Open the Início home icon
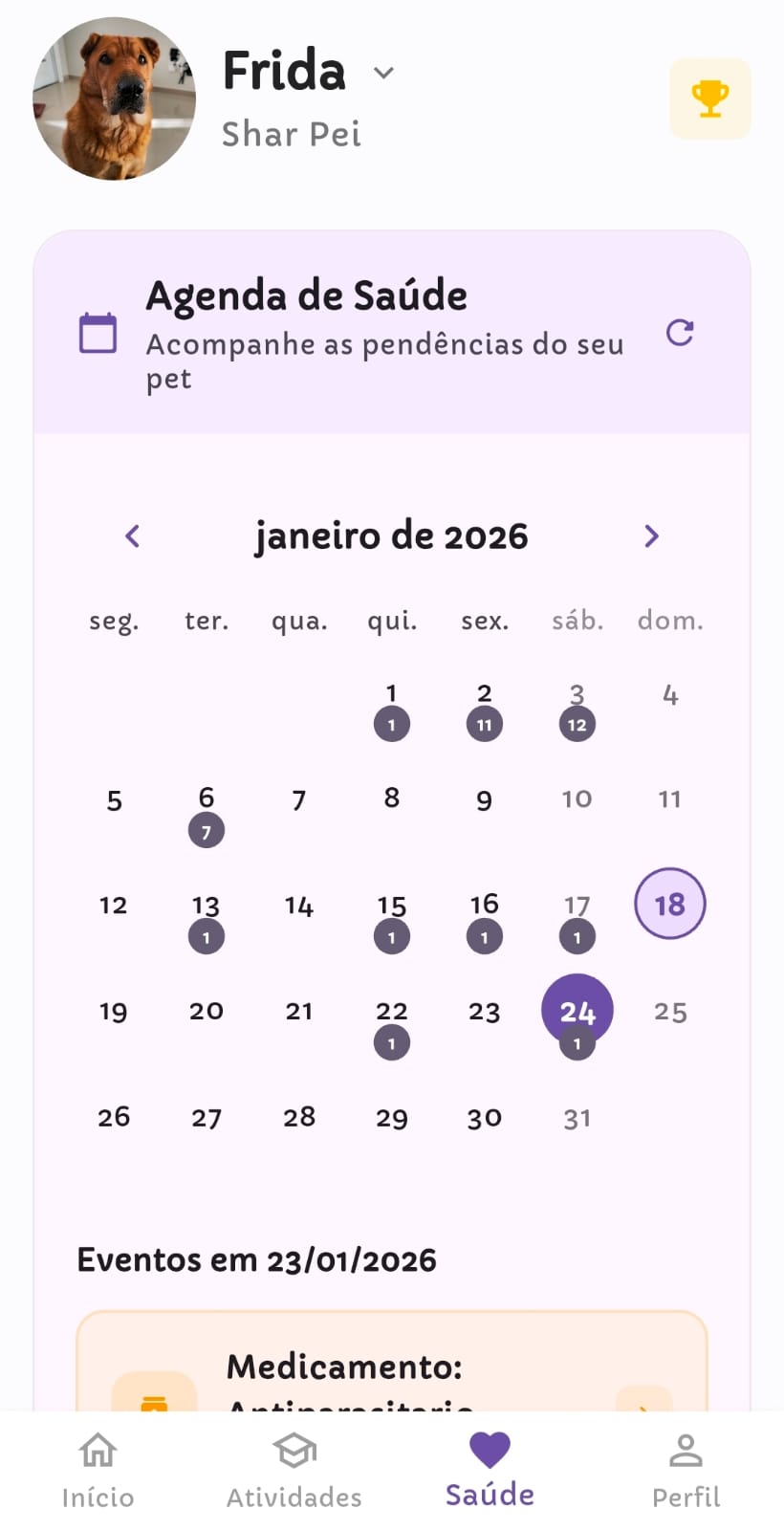Image resolution: width=784 pixels, height=1530 pixels. (97, 1451)
